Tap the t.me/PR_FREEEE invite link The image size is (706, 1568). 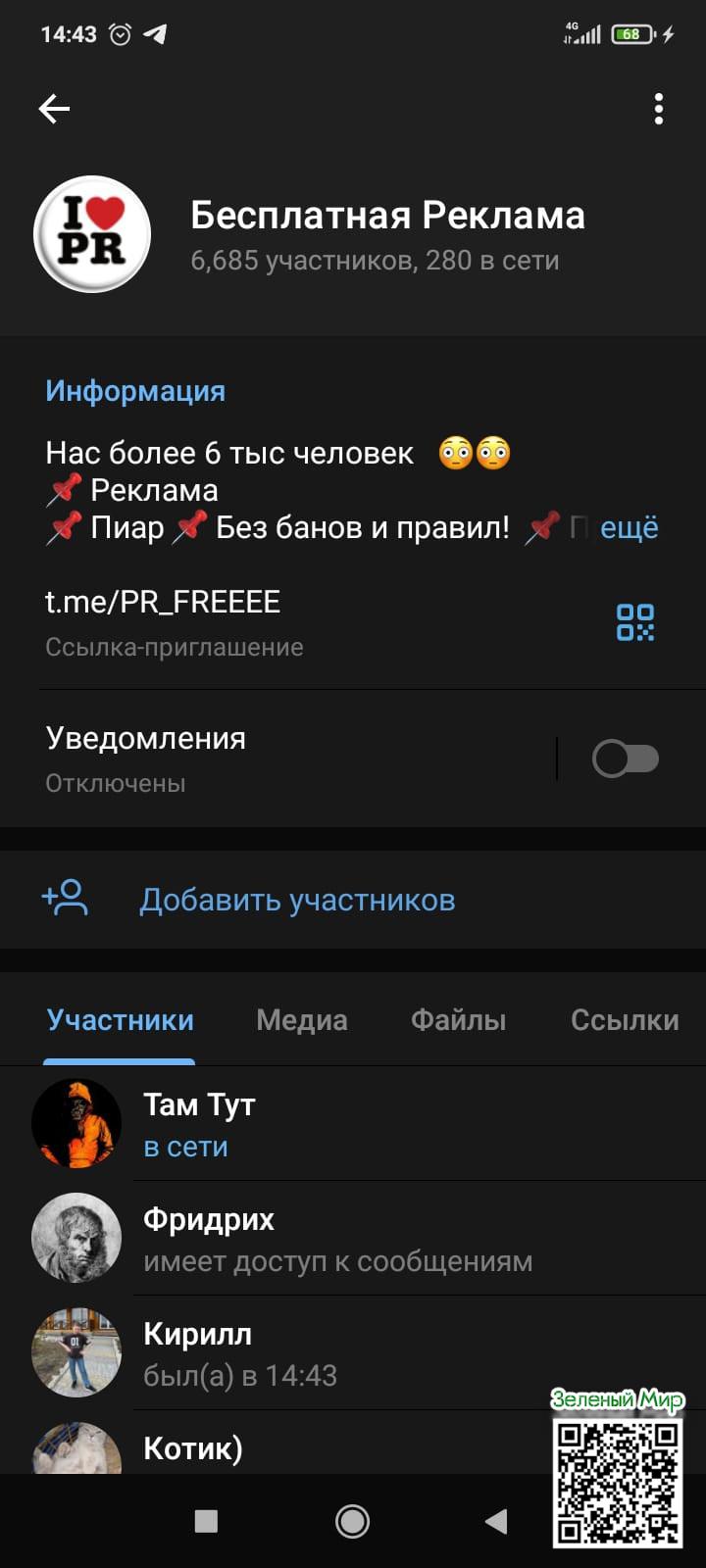(x=163, y=602)
